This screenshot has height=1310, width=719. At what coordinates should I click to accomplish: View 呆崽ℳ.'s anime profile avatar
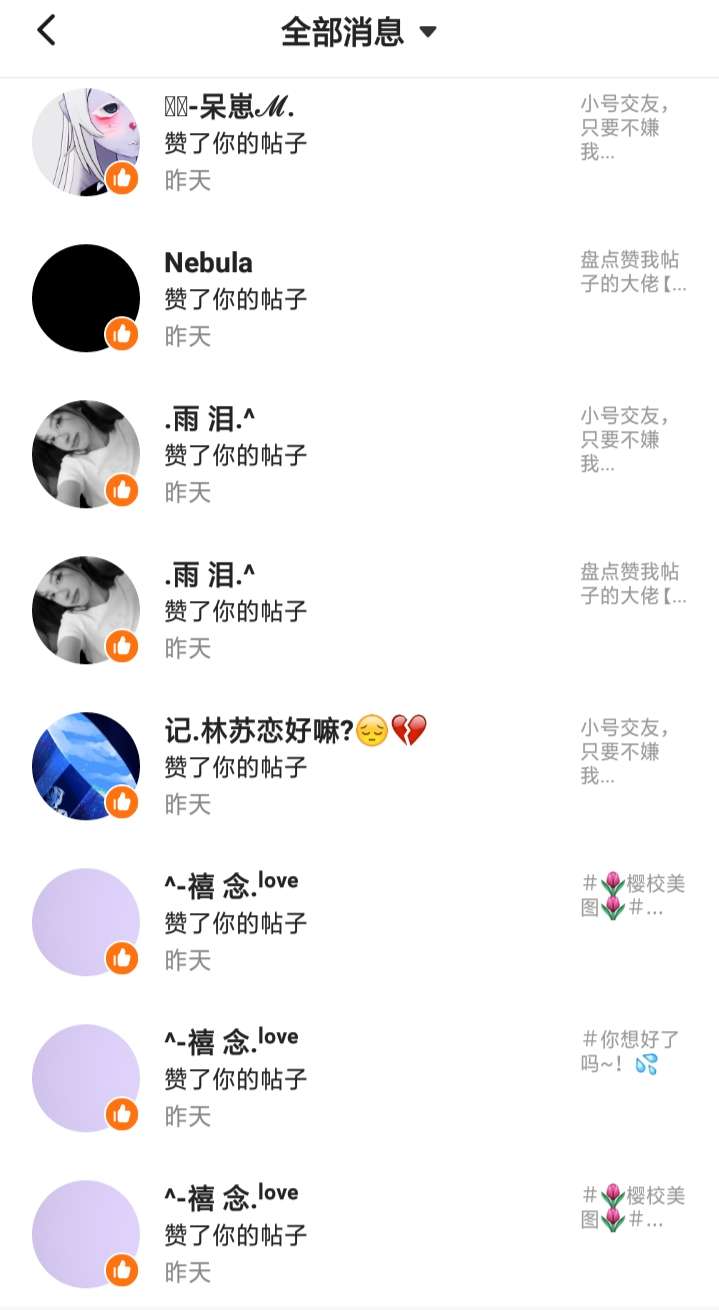pyautogui.click(x=86, y=142)
